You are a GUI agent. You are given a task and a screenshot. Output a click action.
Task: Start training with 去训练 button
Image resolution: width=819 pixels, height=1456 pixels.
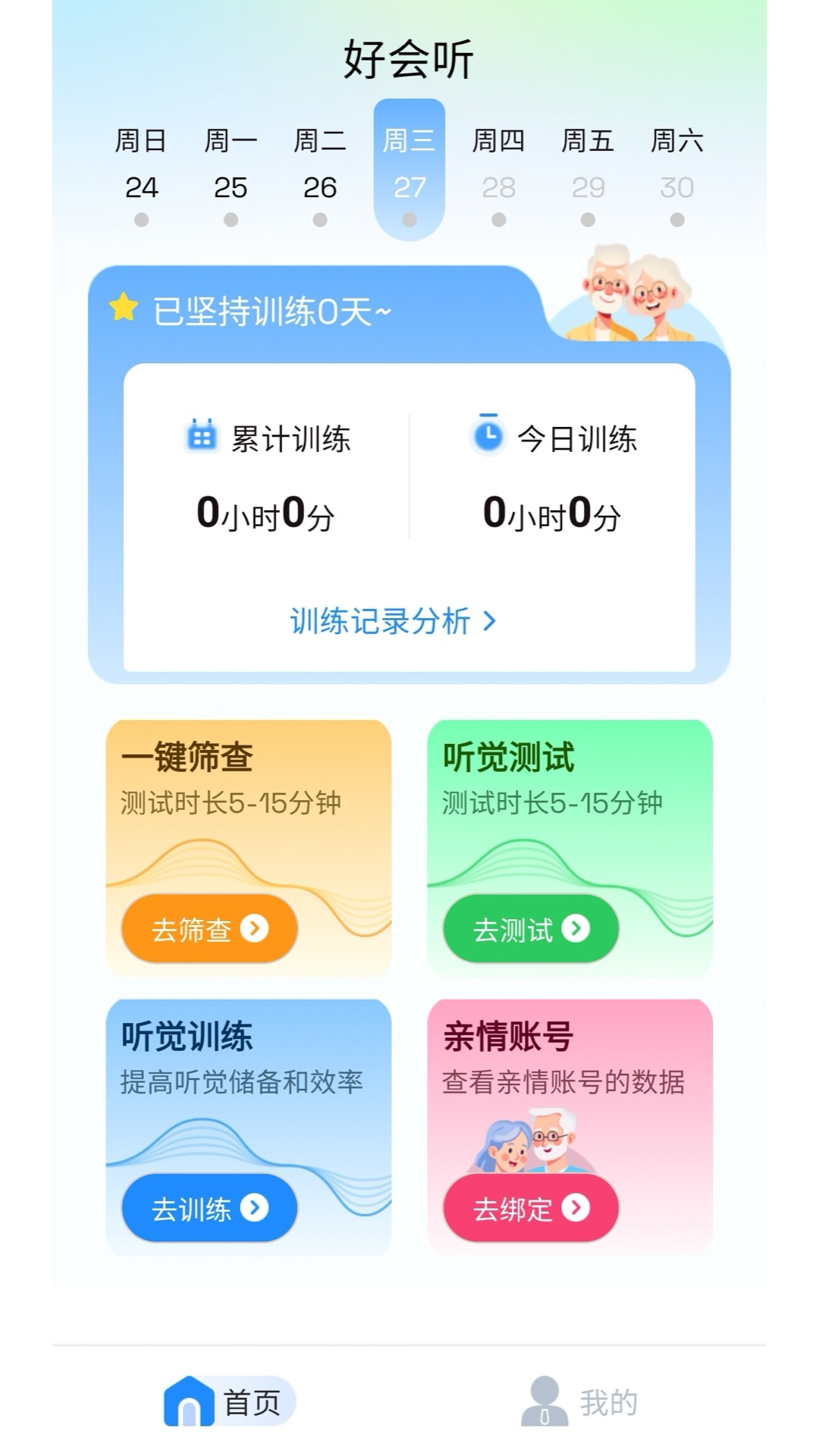pos(209,1208)
